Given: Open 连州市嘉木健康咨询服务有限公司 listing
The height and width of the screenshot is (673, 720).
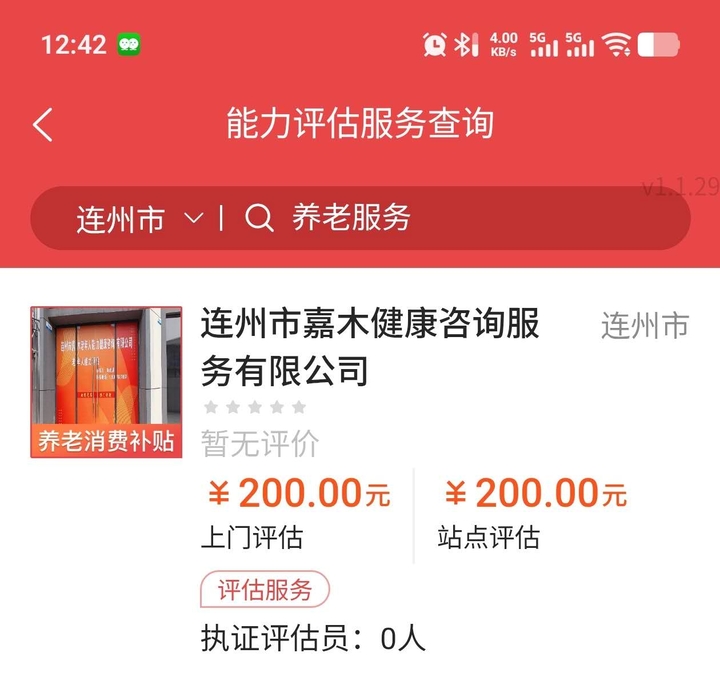Looking at the screenshot, I should click(370, 347).
